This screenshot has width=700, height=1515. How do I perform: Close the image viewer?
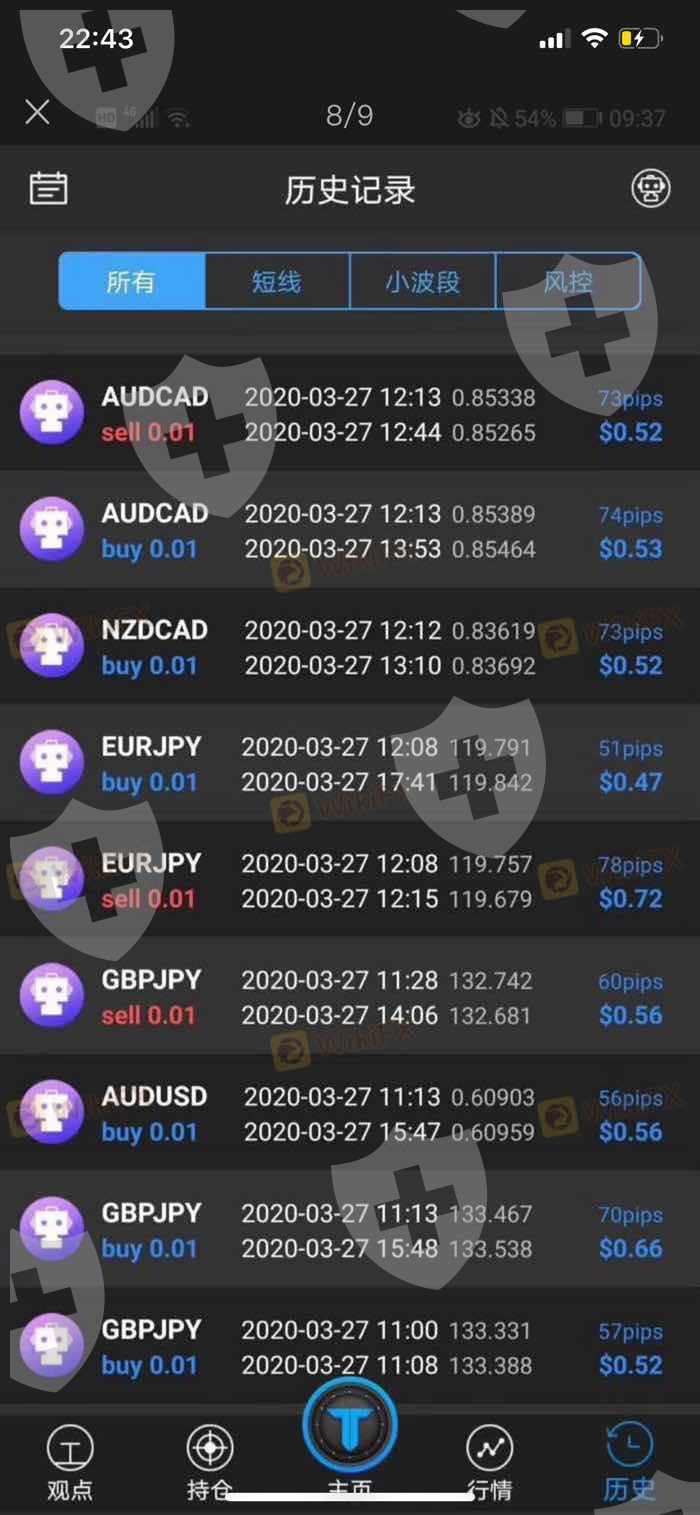37,112
